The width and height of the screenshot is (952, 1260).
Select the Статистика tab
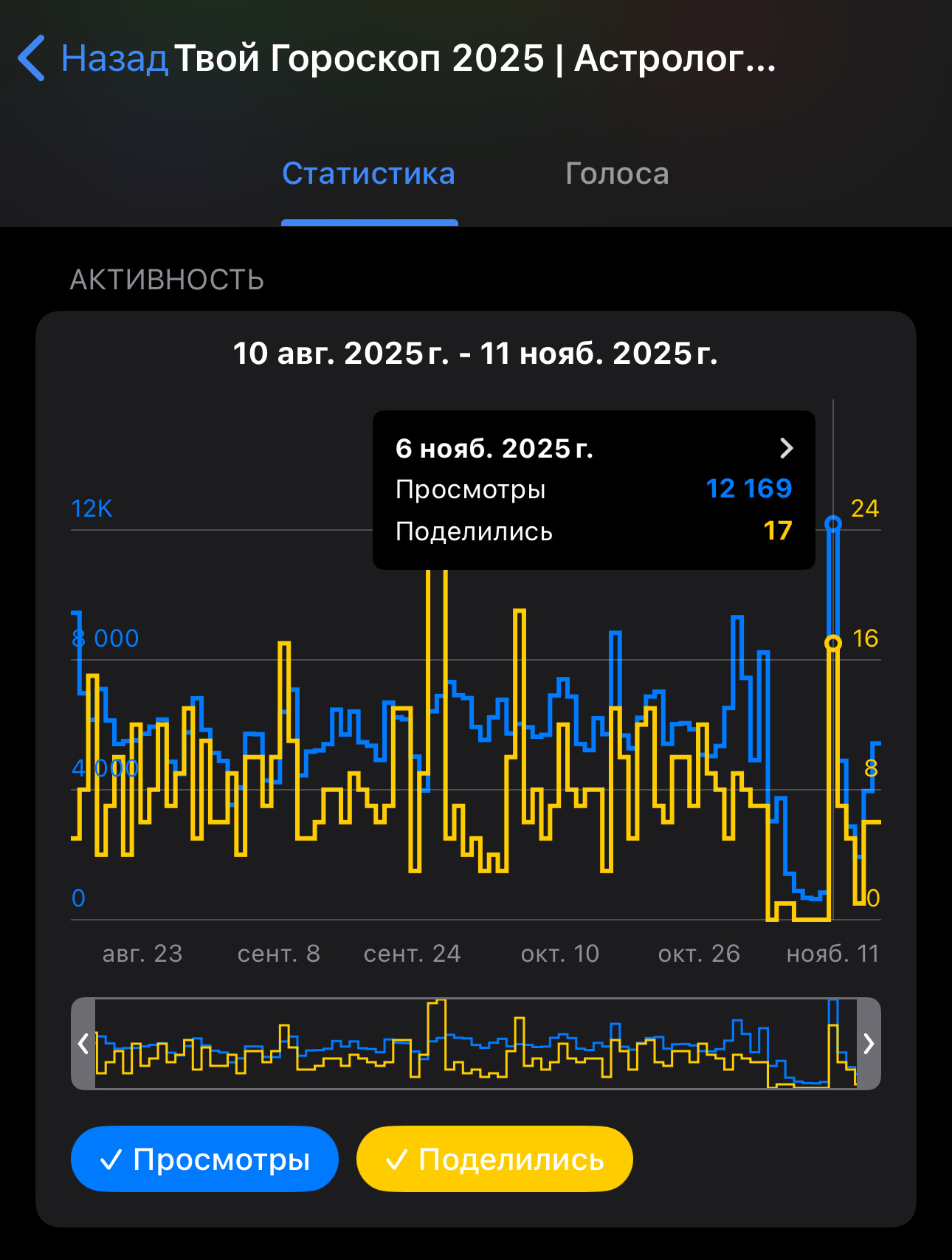tap(368, 174)
